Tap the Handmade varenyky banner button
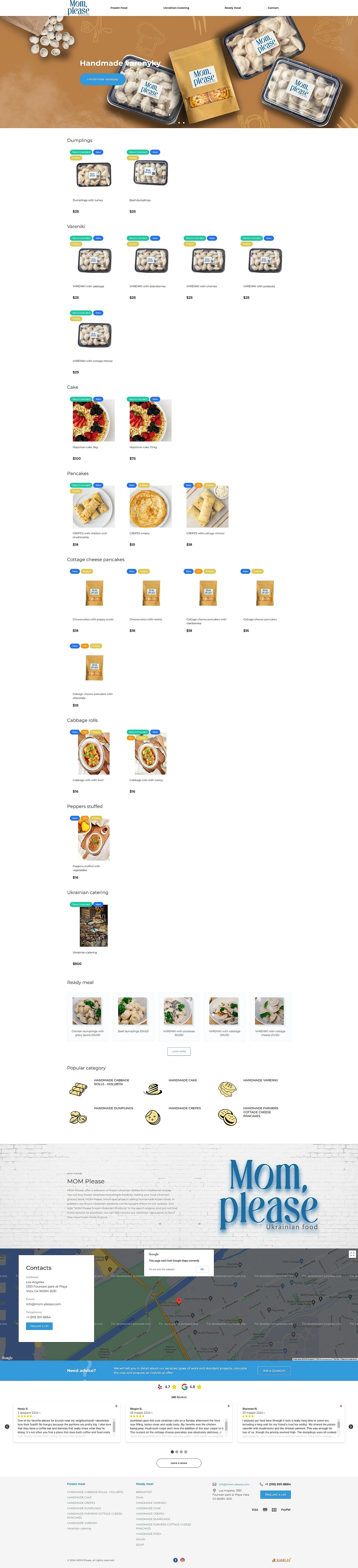The image size is (358, 1568). click(103, 79)
